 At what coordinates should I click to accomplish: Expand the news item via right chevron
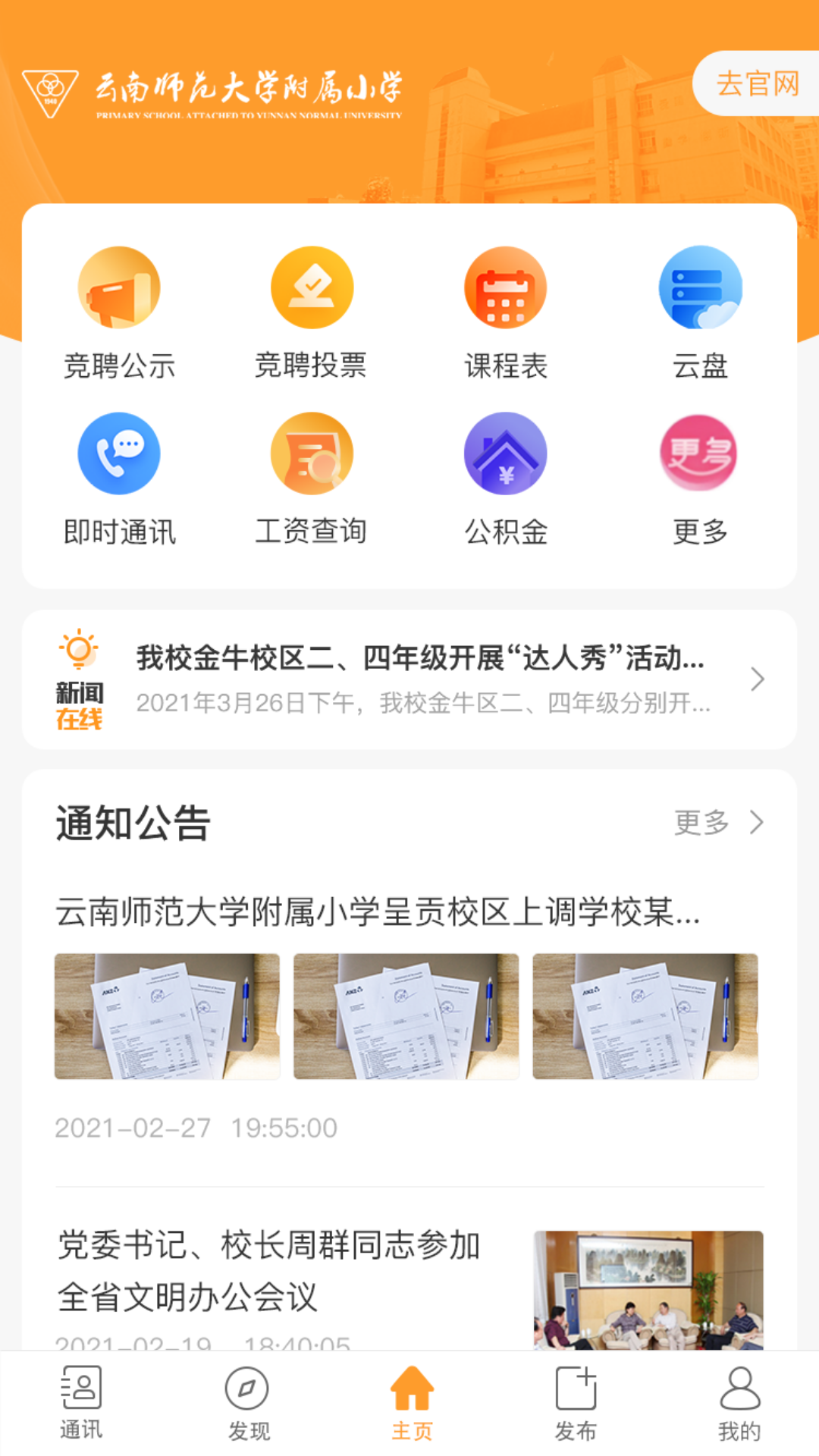(758, 680)
